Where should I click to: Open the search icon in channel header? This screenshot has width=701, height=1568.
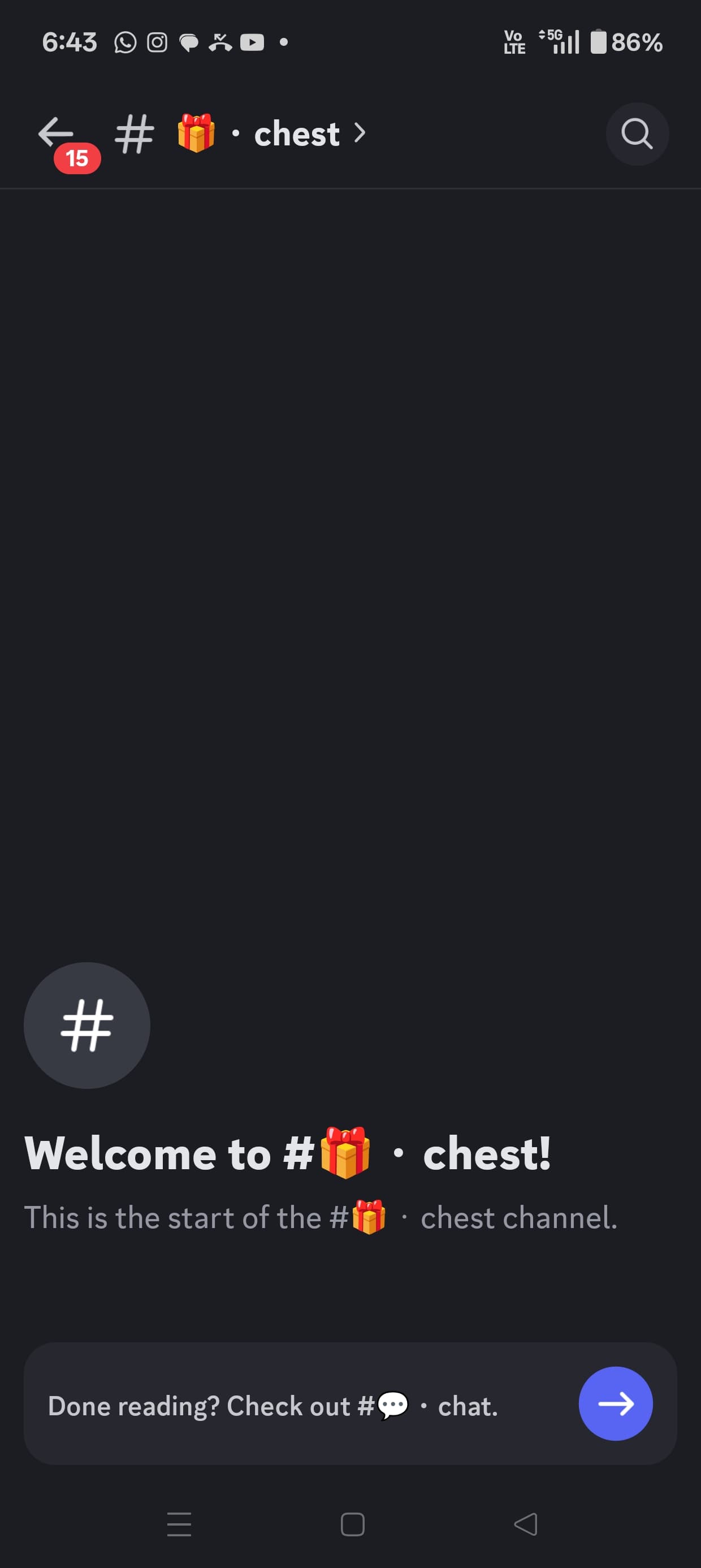click(637, 134)
